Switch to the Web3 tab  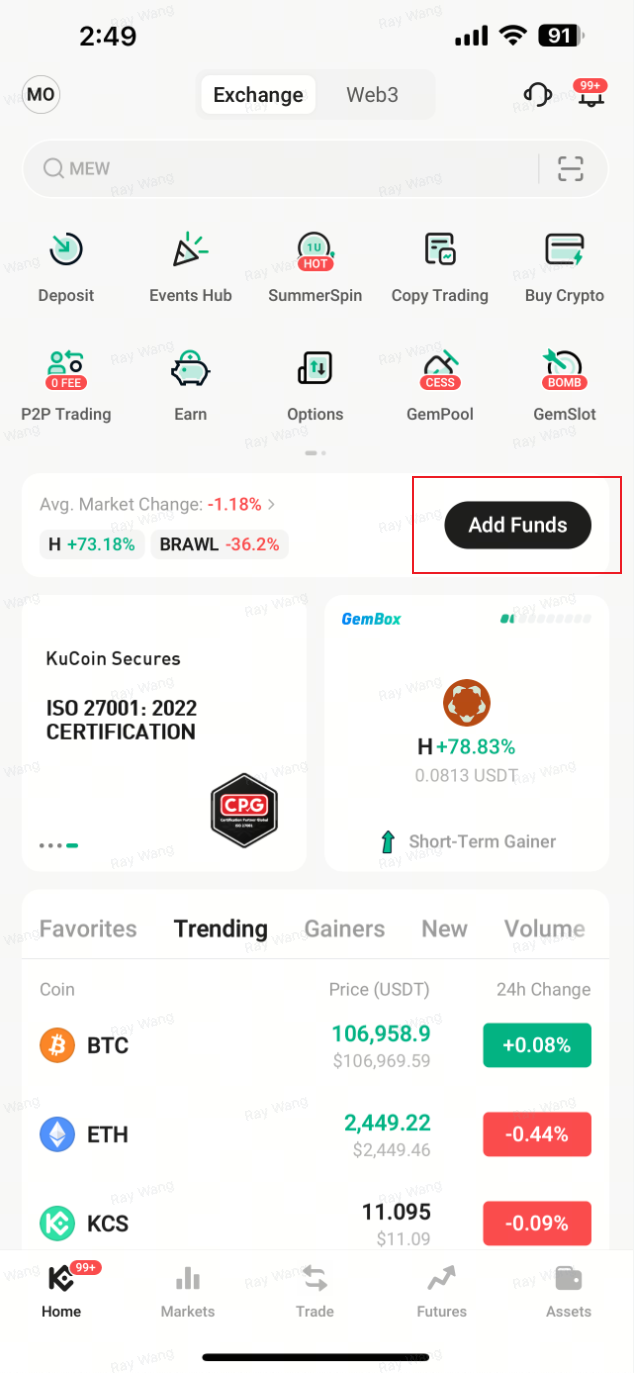pyautogui.click(x=372, y=95)
